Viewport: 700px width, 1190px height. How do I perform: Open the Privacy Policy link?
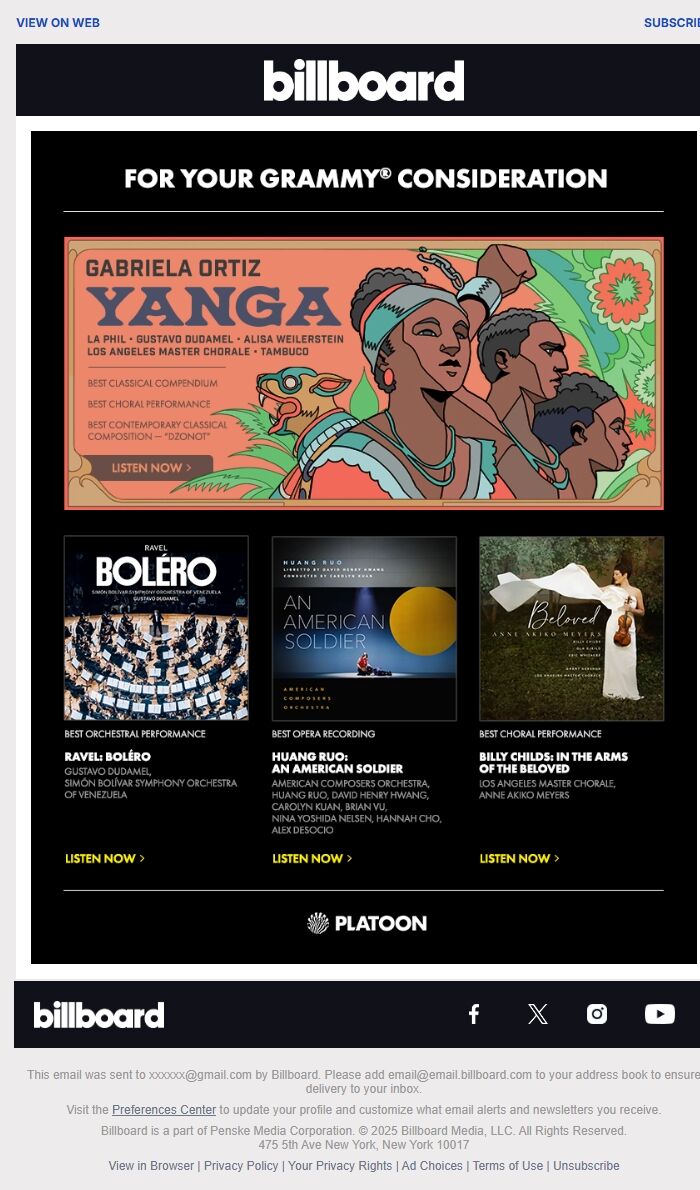point(241,1166)
